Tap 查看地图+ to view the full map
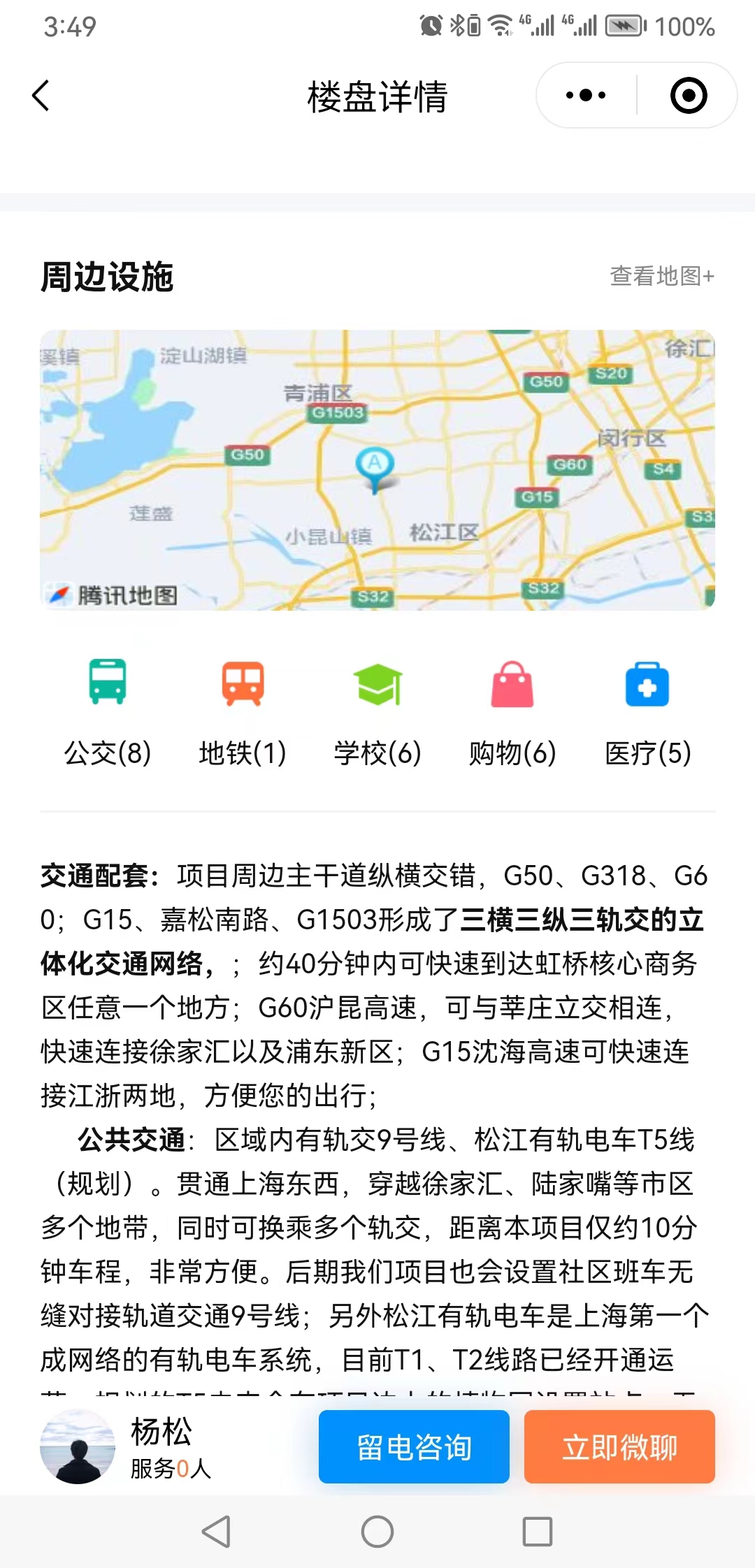The height and width of the screenshot is (1568, 755). click(x=661, y=276)
